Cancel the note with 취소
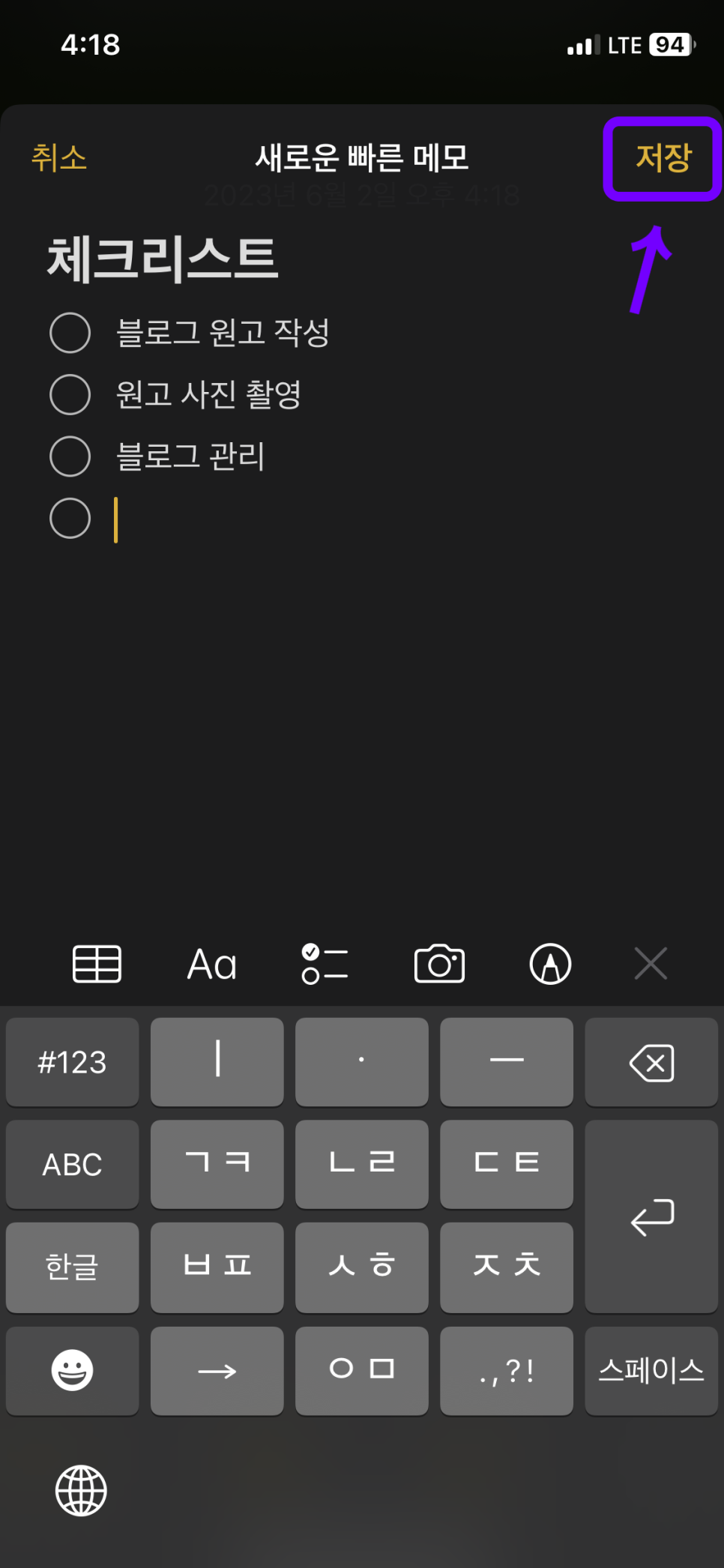Viewport: 724px width, 1568px height. [x=59, y=158]
